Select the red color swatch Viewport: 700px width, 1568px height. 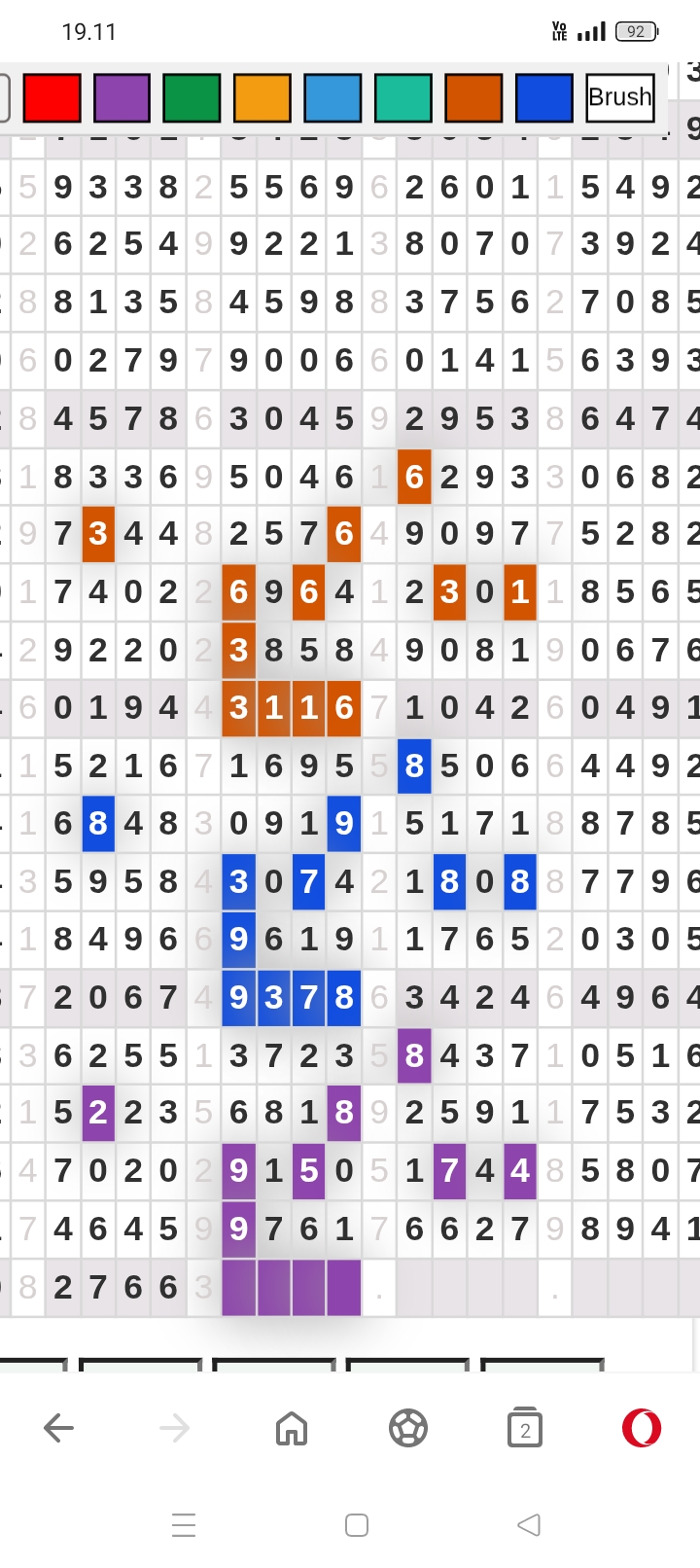point(52,97)
